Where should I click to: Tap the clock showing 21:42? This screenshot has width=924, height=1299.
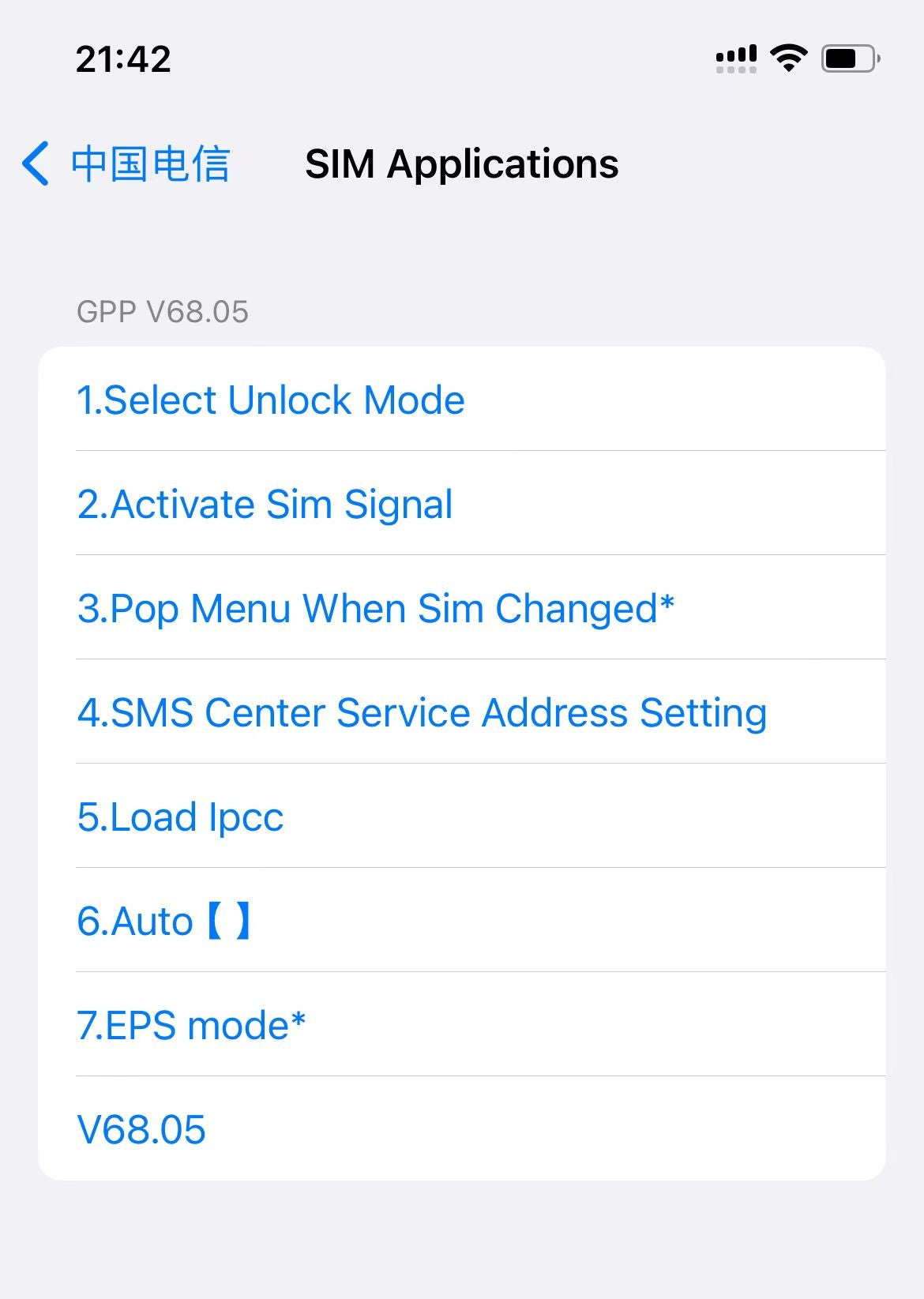point(122,59)
